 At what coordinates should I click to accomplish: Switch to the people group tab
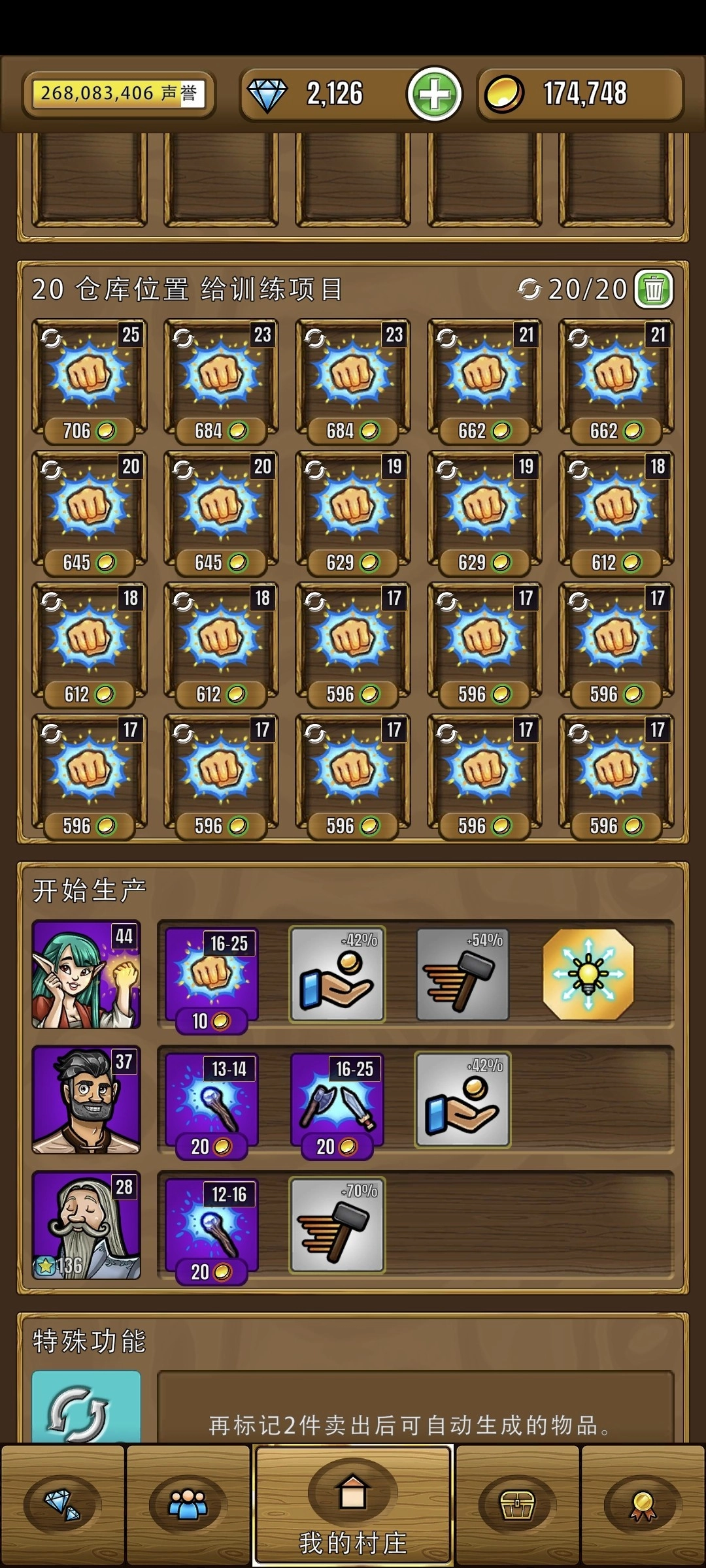pyautogui.click(x=188, y=1504)
